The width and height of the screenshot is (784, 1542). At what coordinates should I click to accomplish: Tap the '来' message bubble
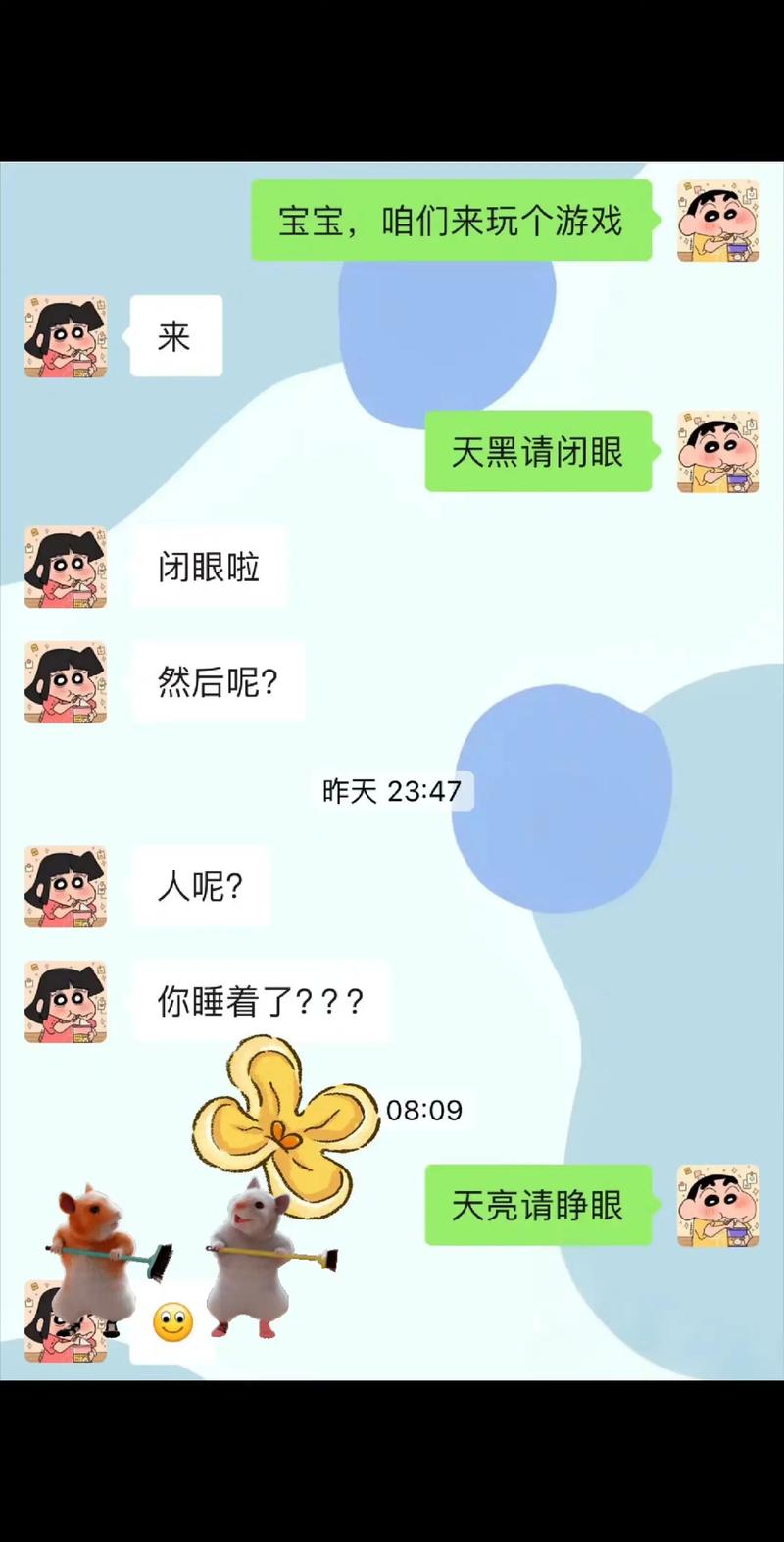pyautogui.click(x=174, y=335)
